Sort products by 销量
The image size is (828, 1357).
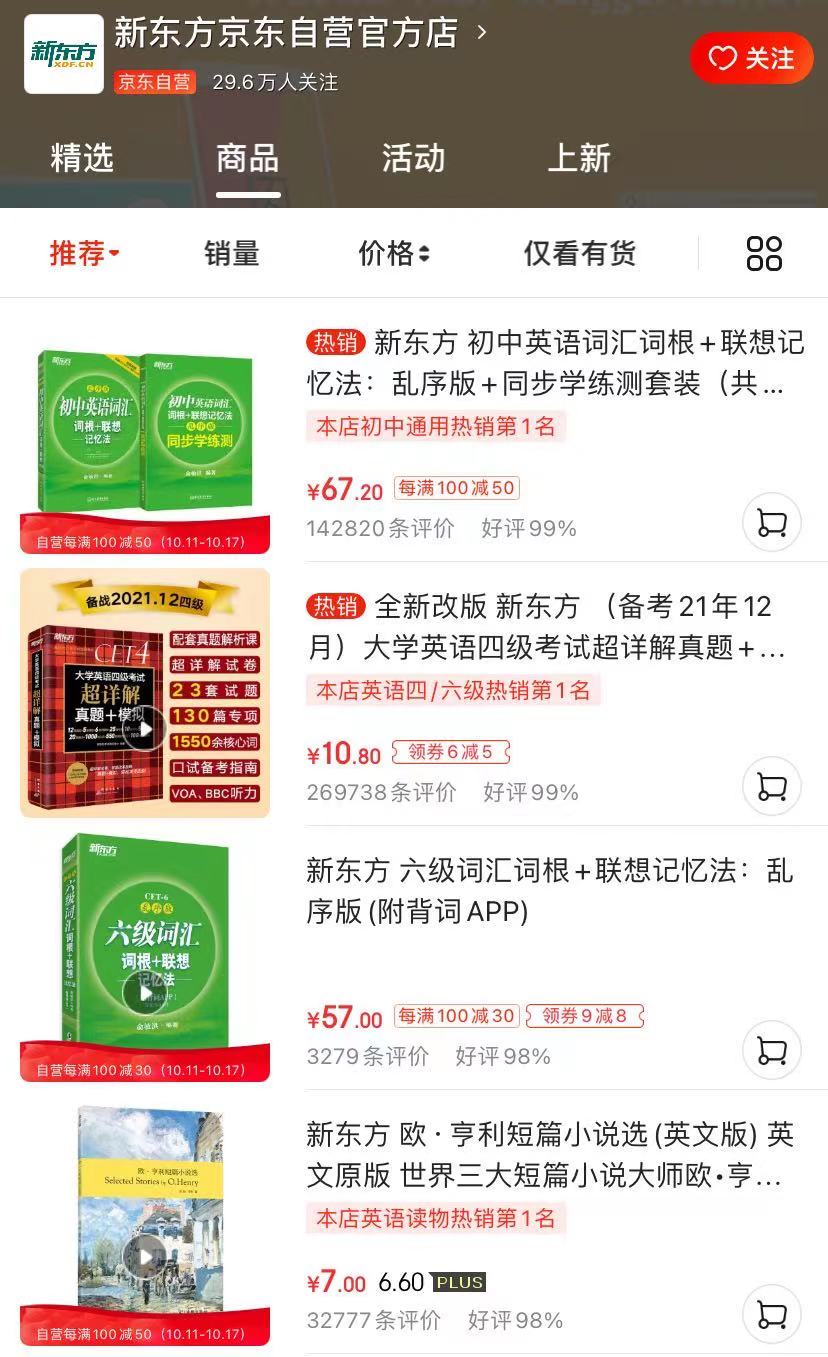point(232,253)
